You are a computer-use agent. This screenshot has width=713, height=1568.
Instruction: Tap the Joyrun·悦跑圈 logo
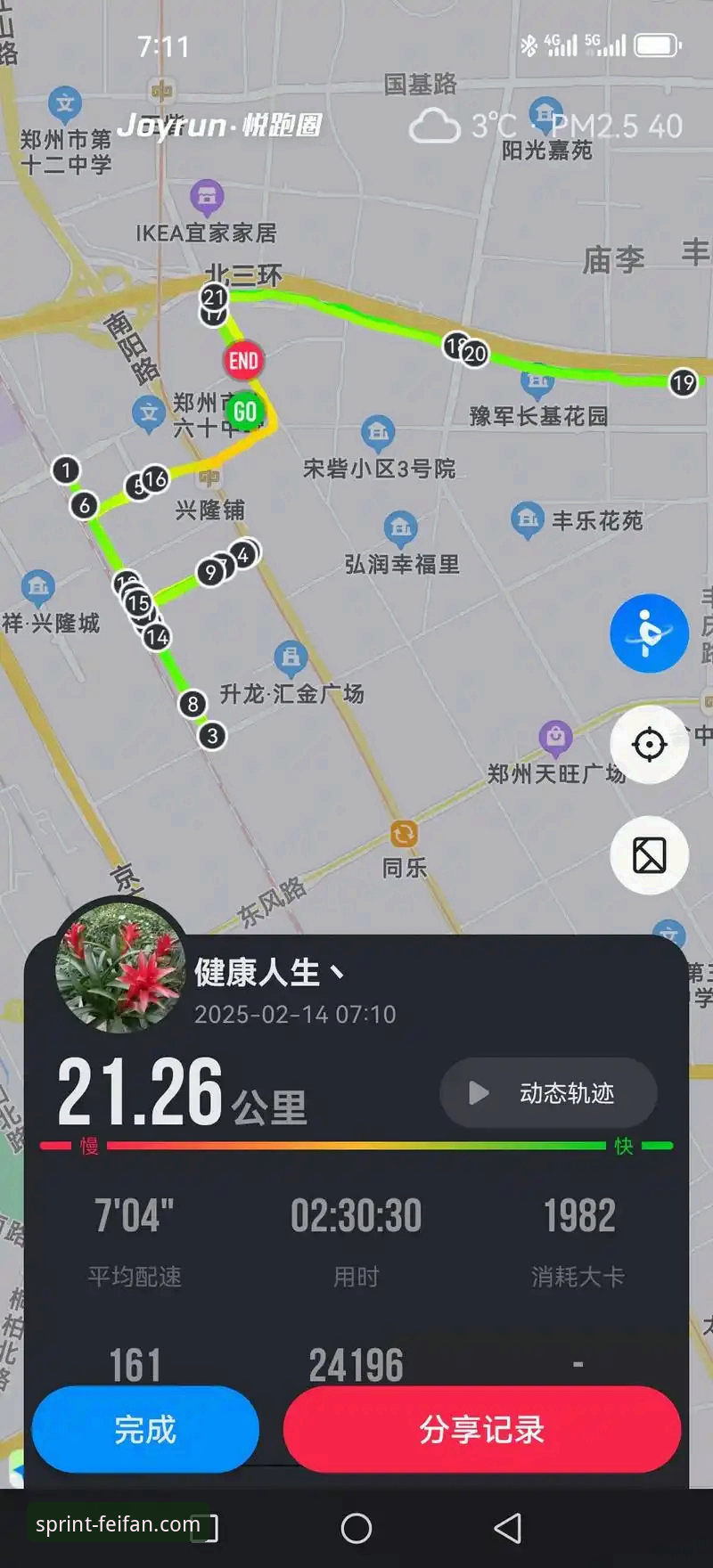click(x=219, y=125)
